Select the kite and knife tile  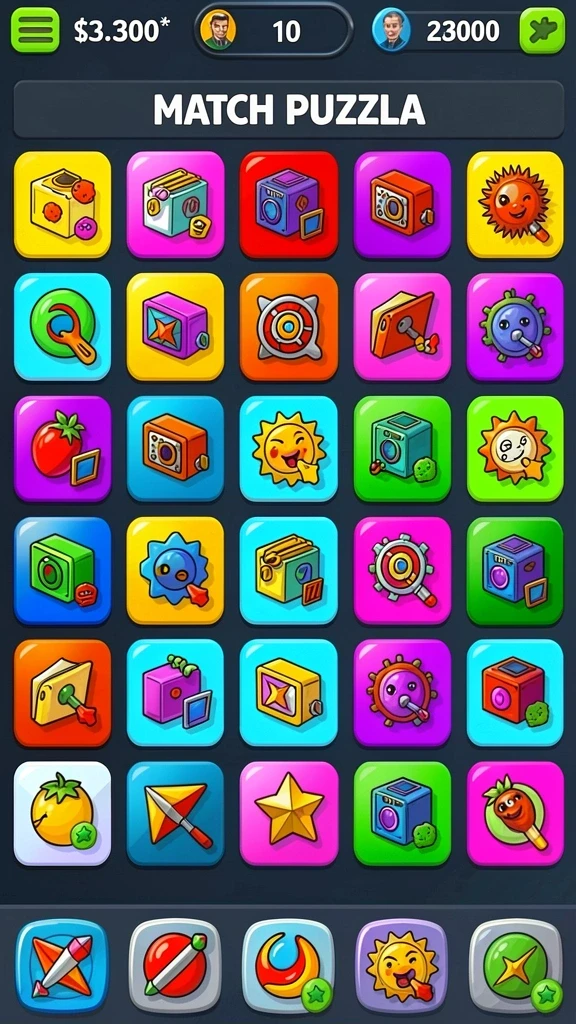[x=175, y=814]
